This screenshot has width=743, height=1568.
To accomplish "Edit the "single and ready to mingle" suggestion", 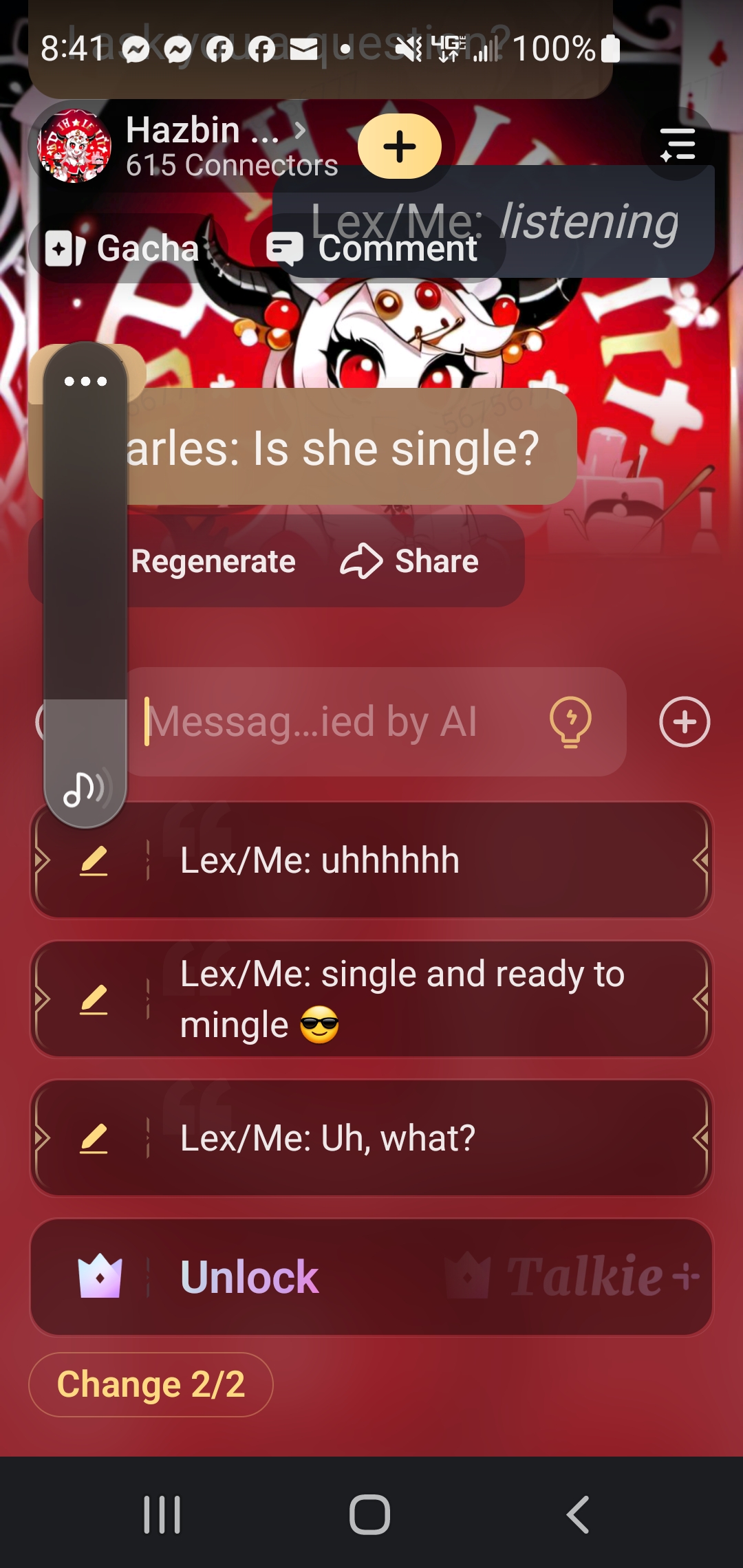I will click(x=94, y=999).
